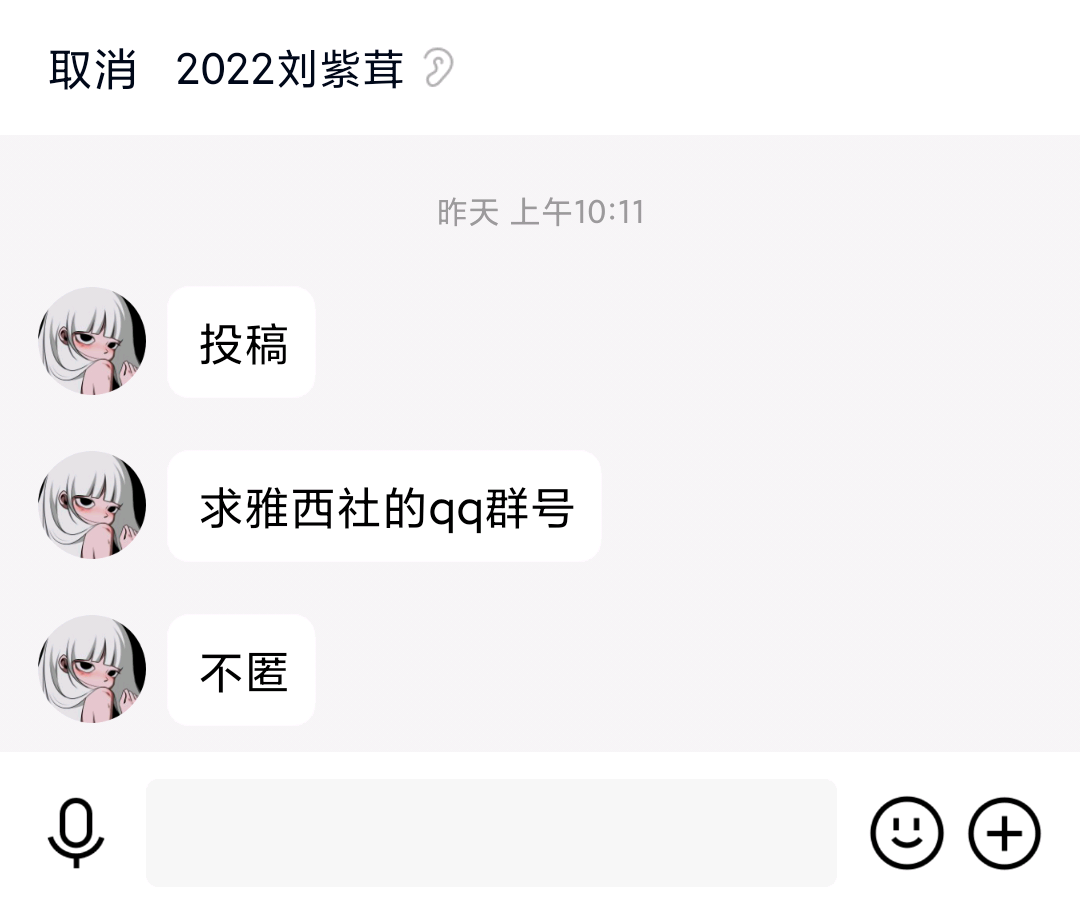Tap the avatar beside 求雅西社的qq群号 message
Viewport: 1080px width, 914px height.
coord(92,505)
